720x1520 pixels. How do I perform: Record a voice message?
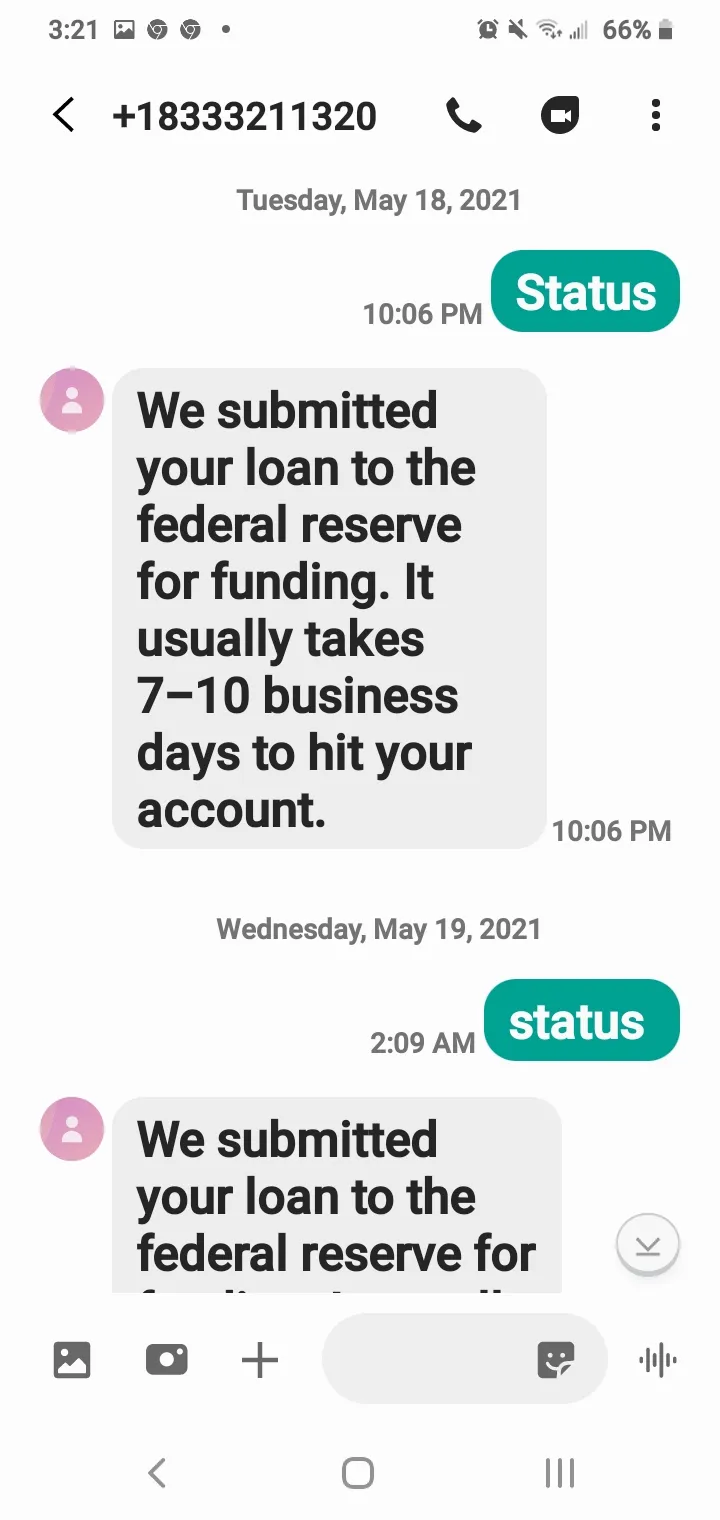(658, 1360)
